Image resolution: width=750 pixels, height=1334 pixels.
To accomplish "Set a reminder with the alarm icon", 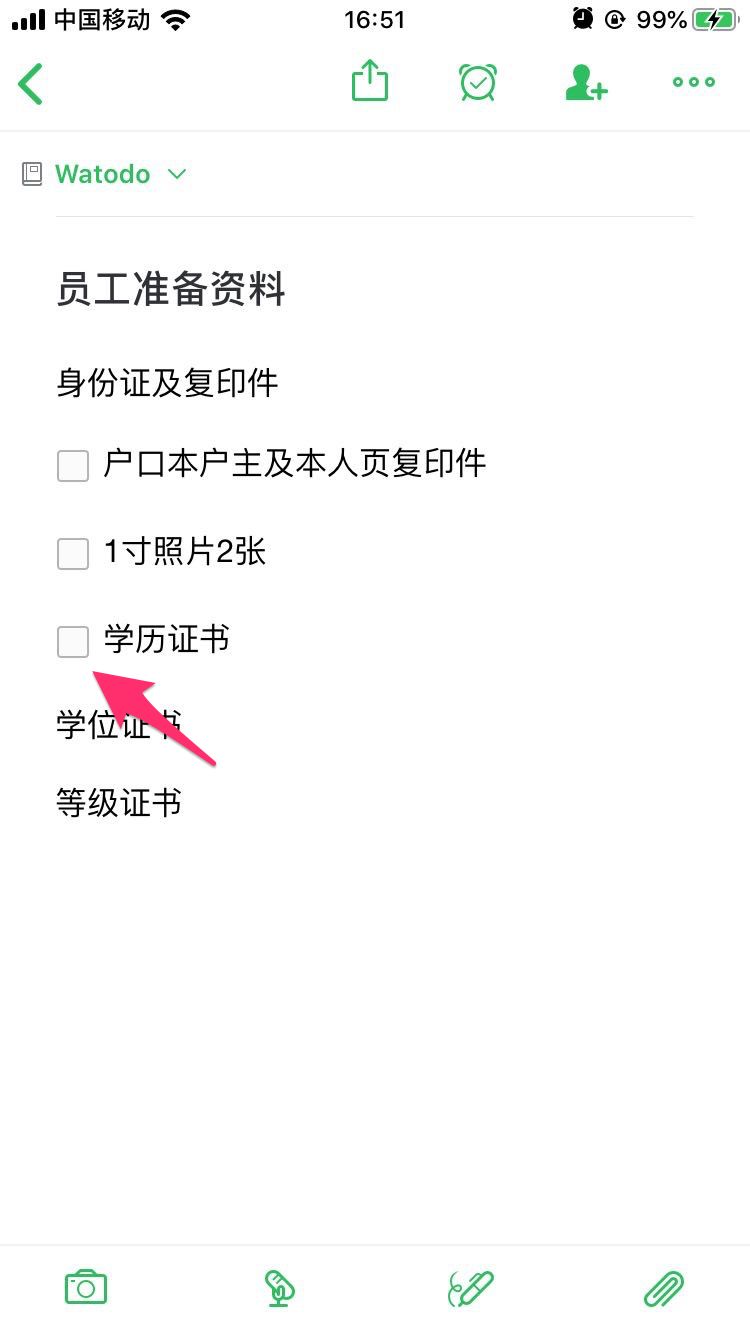I will tap(478, 82).
